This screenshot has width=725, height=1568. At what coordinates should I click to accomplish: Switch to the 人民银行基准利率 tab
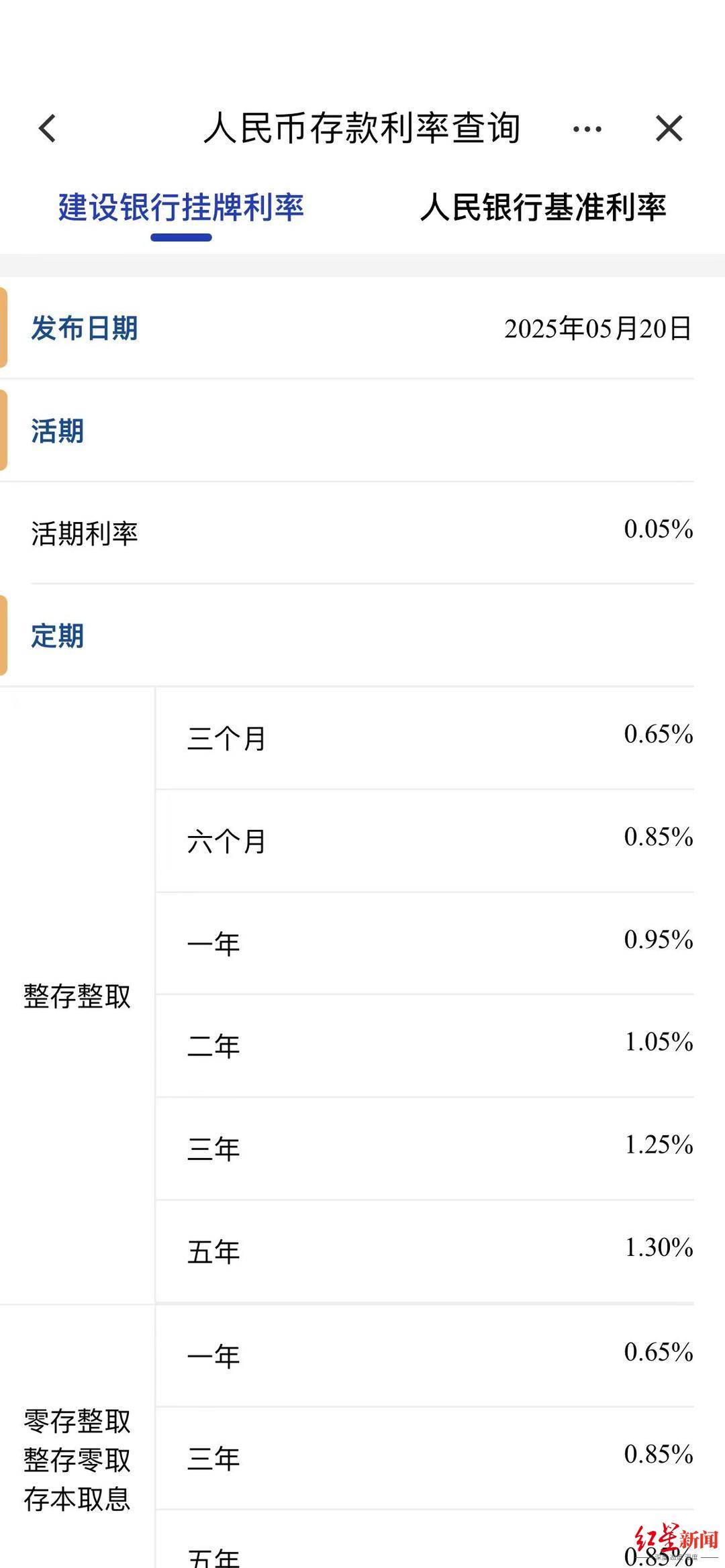pyautogui.click(x=543, y=207)
